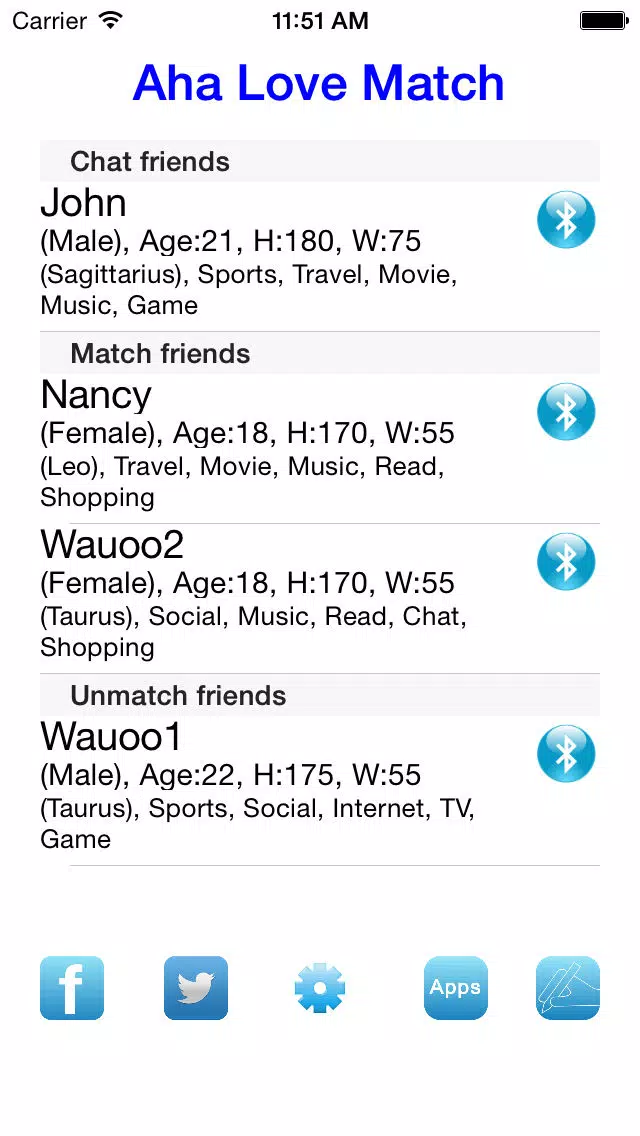Screen dimensions: 640x1136
Task: Open Nancy's profile row
Action: pyautogui.click(x=320, y=448)
